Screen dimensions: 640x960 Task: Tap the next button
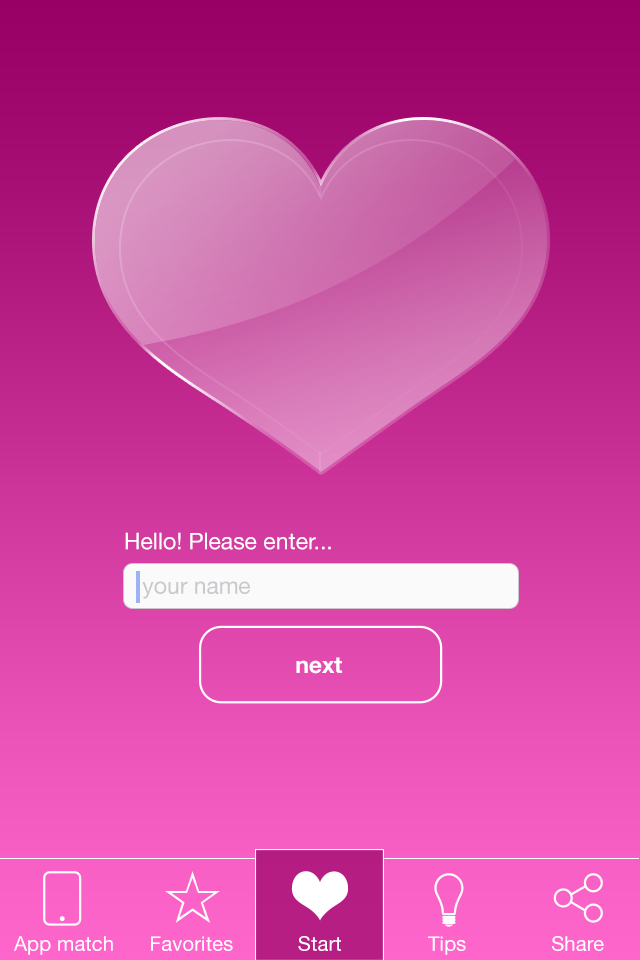pyautogui.click(x=320, y=665)
